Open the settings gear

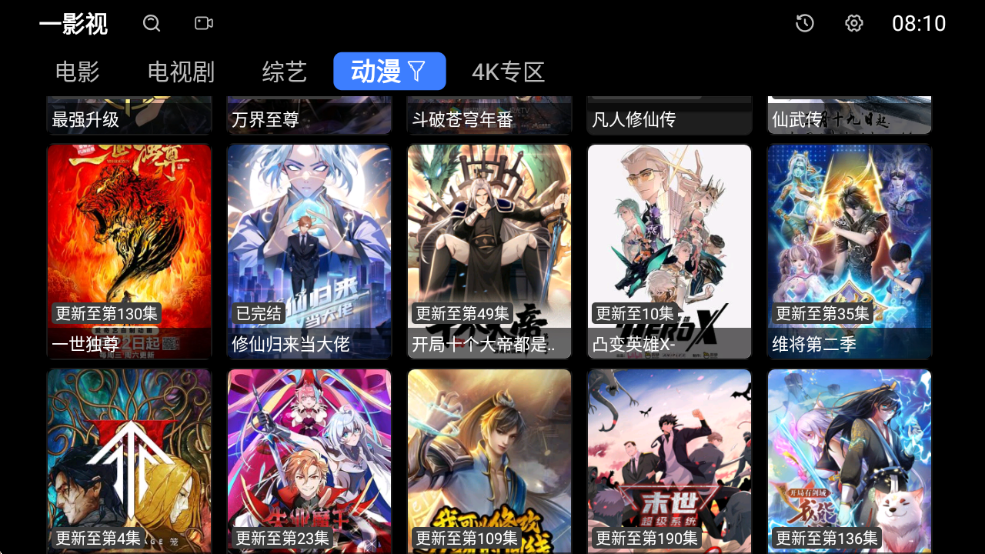pyautogui.click(x=854, y=23)
